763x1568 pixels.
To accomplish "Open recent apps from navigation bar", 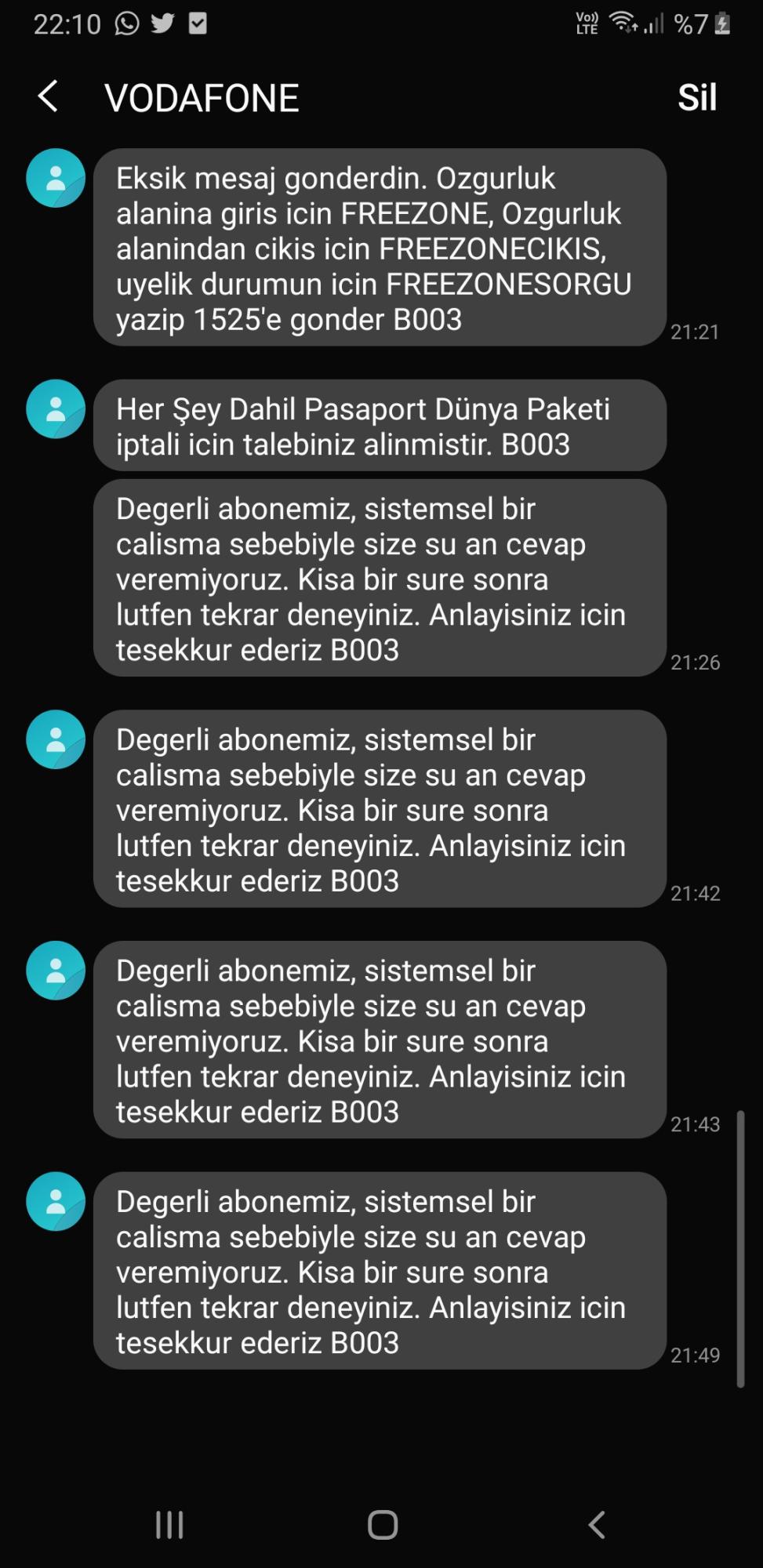I will [x=169, y=1525].
